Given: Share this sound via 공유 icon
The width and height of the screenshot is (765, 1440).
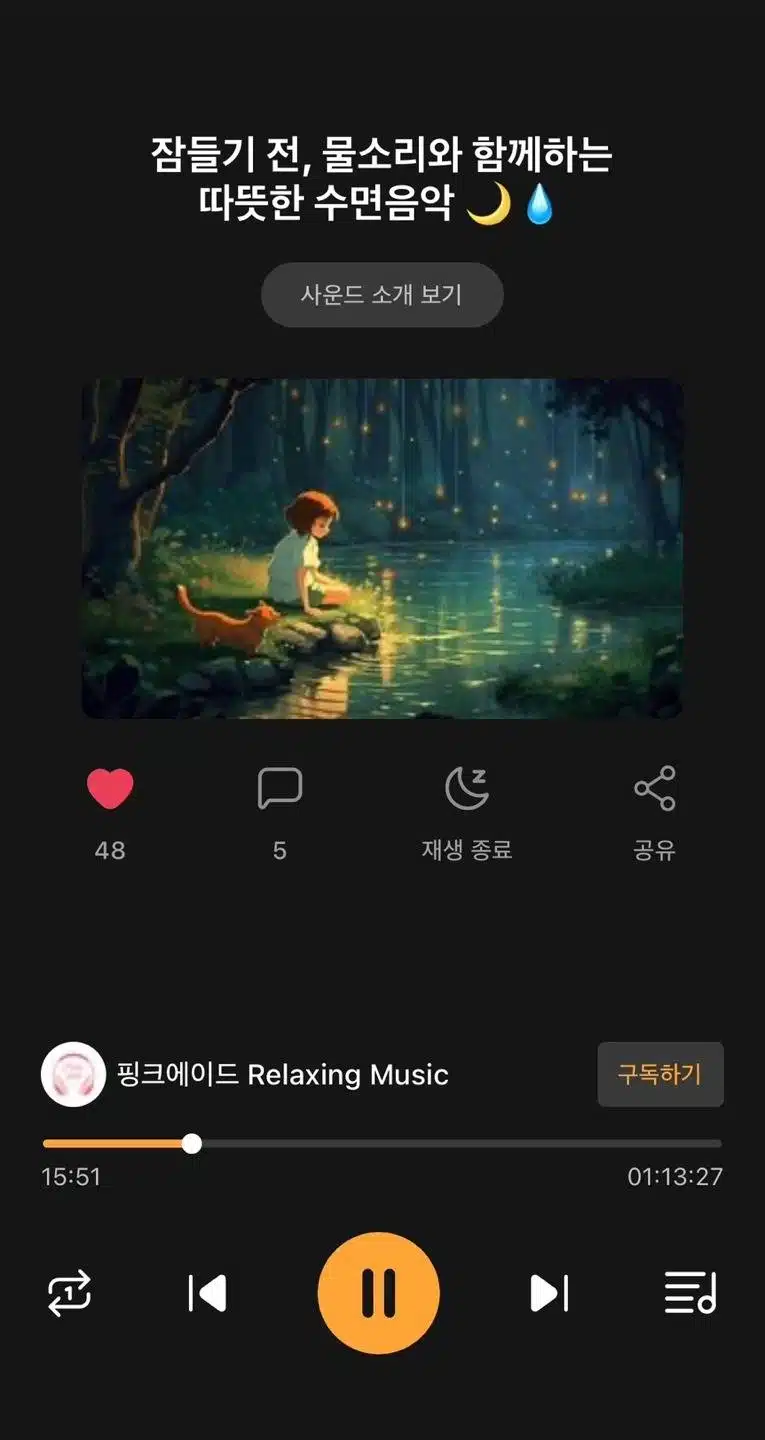Looking at the screenshot, I should click(x=655, y=789).
